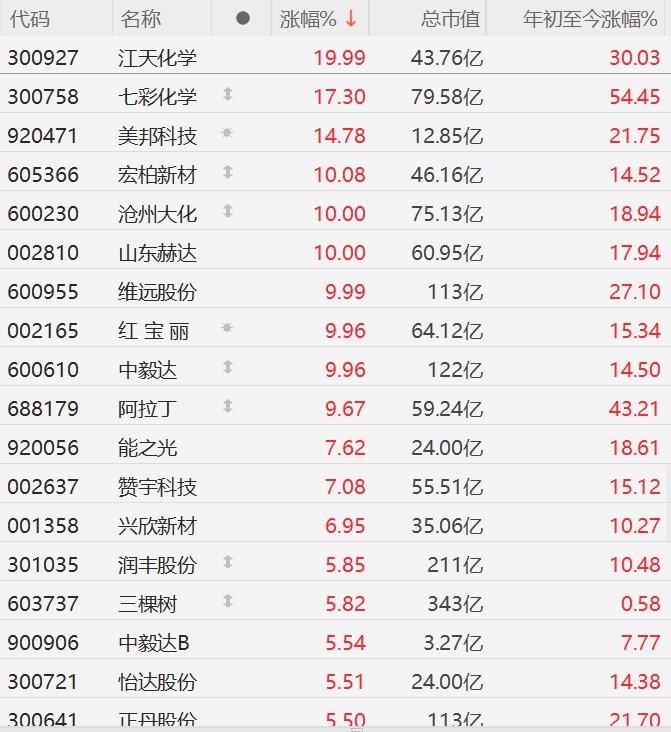Image resolution: width=671 pixels, height=732 pixels.
Task: Open stock 七彩化学 row
Action: pos(157,97)
